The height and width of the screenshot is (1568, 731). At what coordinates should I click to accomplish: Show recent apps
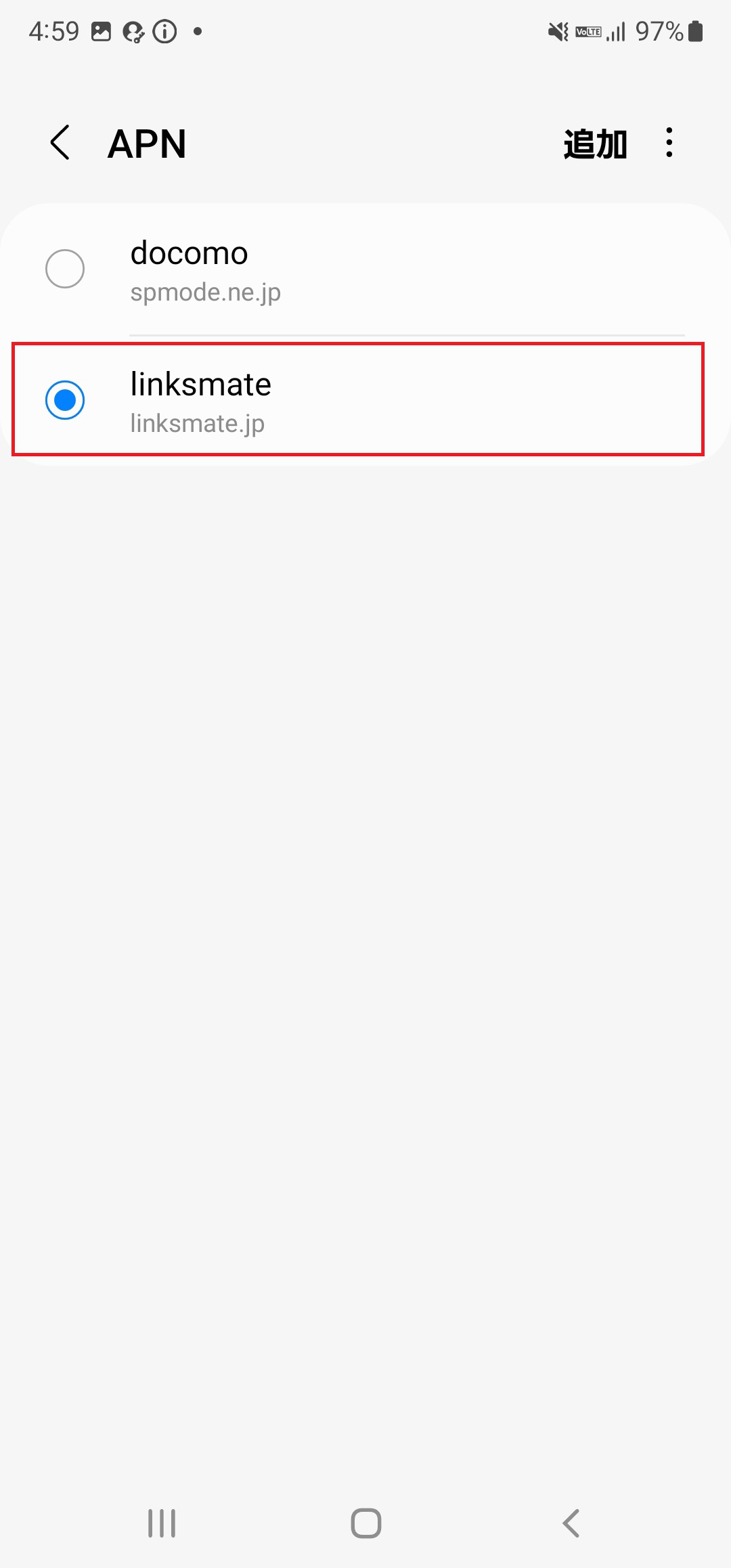click(x=162, y=1523)
